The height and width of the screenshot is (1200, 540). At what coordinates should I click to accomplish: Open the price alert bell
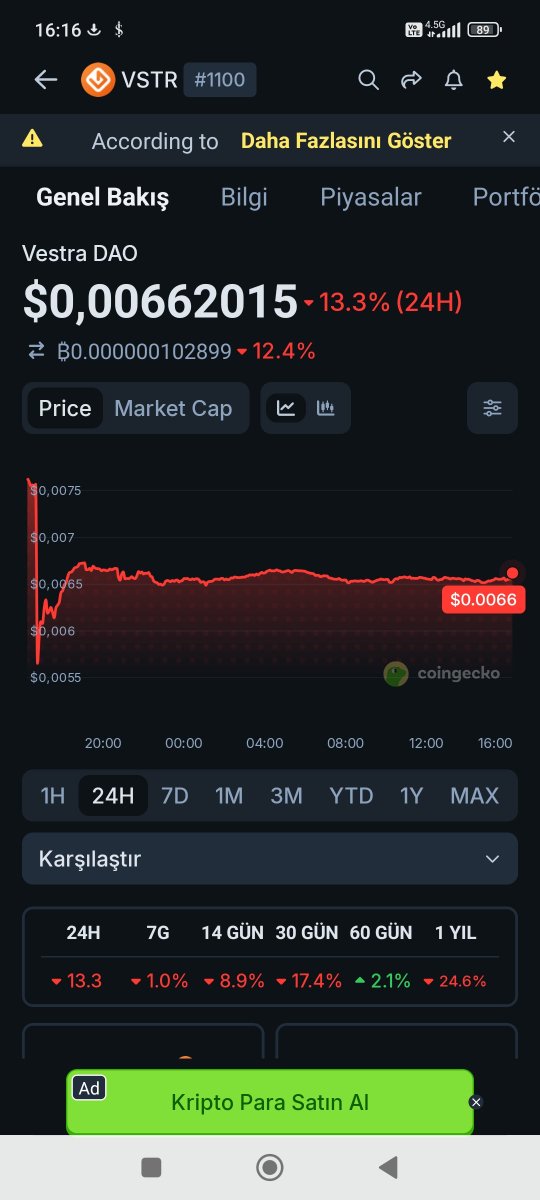pos(454,80)
